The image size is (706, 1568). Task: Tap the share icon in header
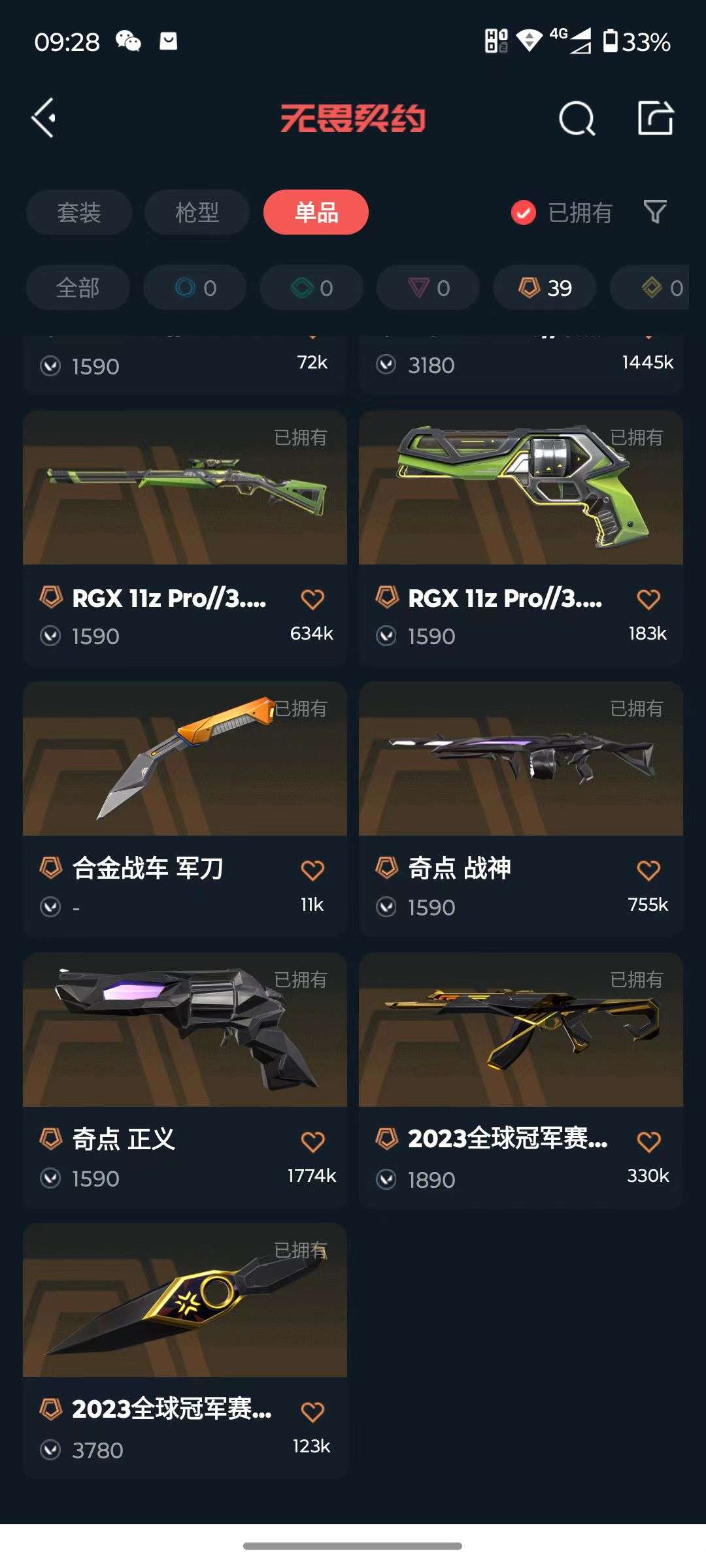point(656,118)
